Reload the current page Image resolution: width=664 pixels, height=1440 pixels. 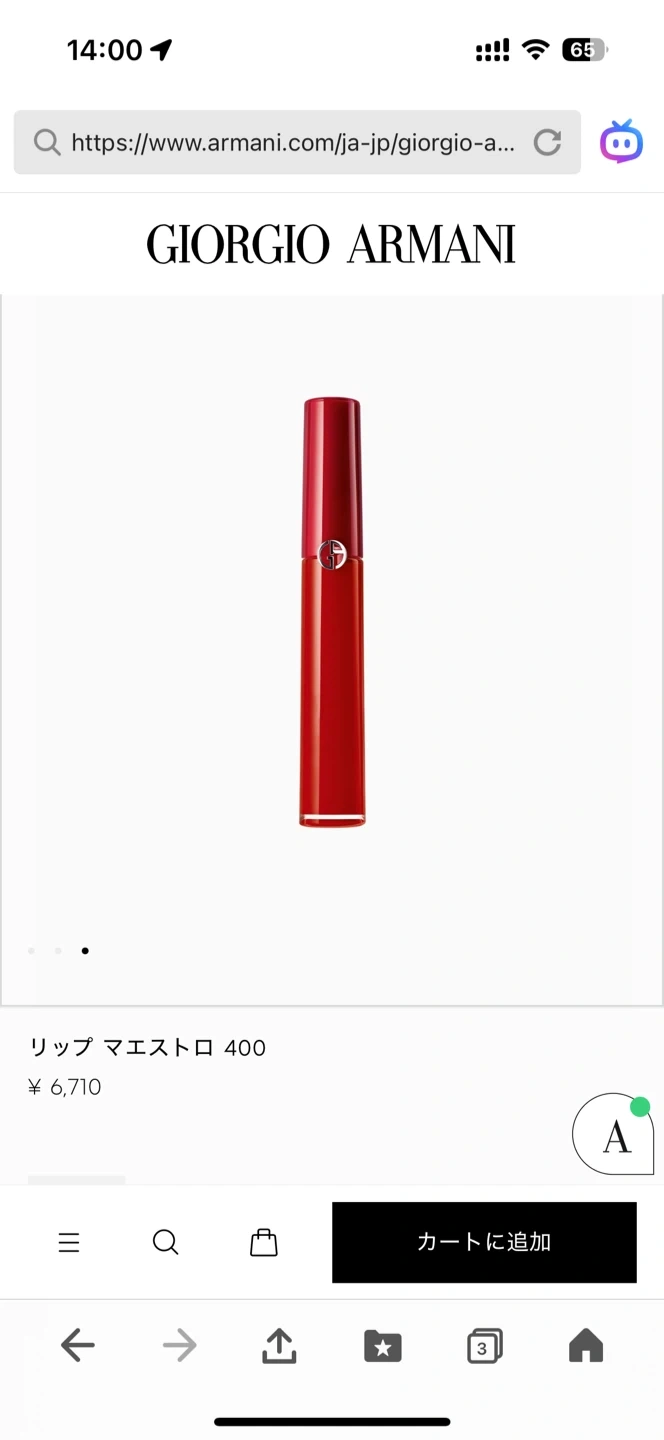coord(547,143)
